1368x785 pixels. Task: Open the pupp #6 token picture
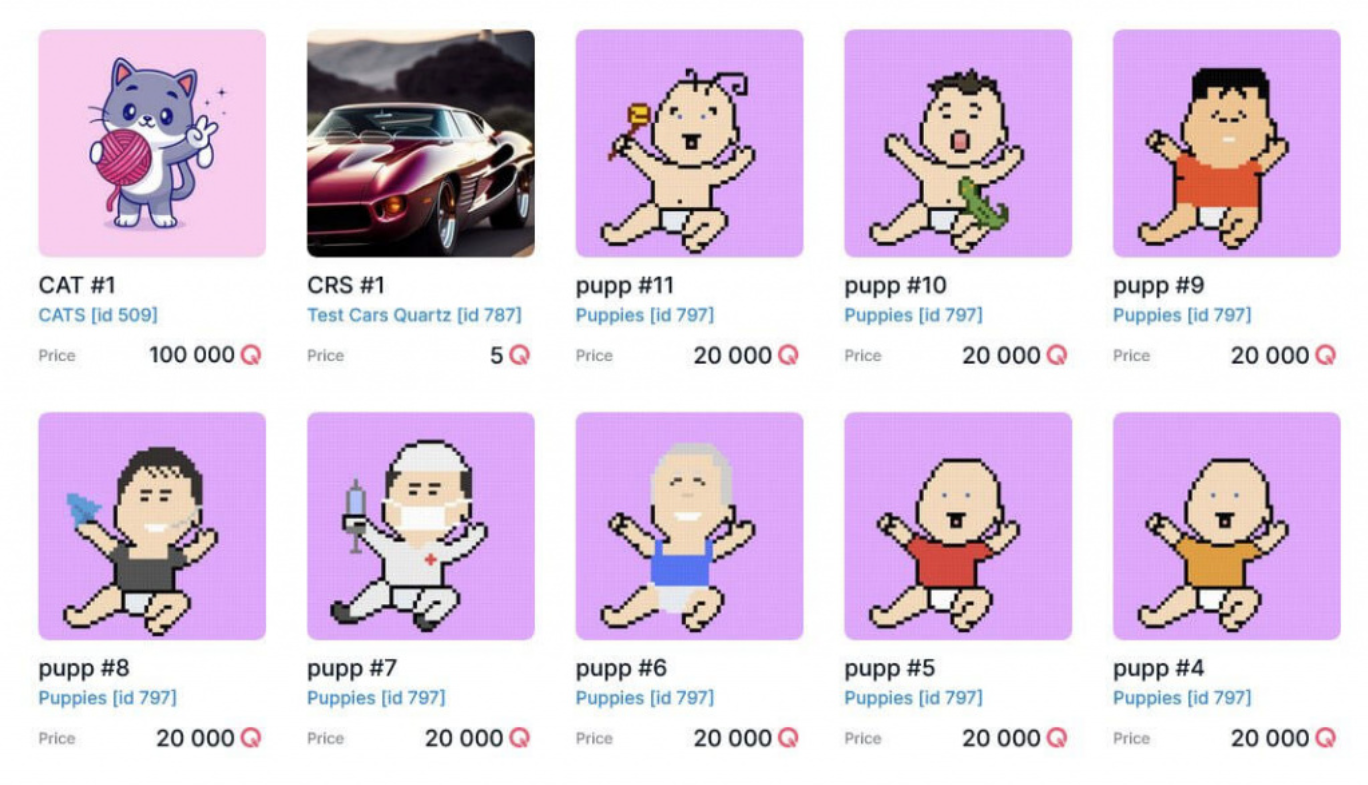pos(689,526)
